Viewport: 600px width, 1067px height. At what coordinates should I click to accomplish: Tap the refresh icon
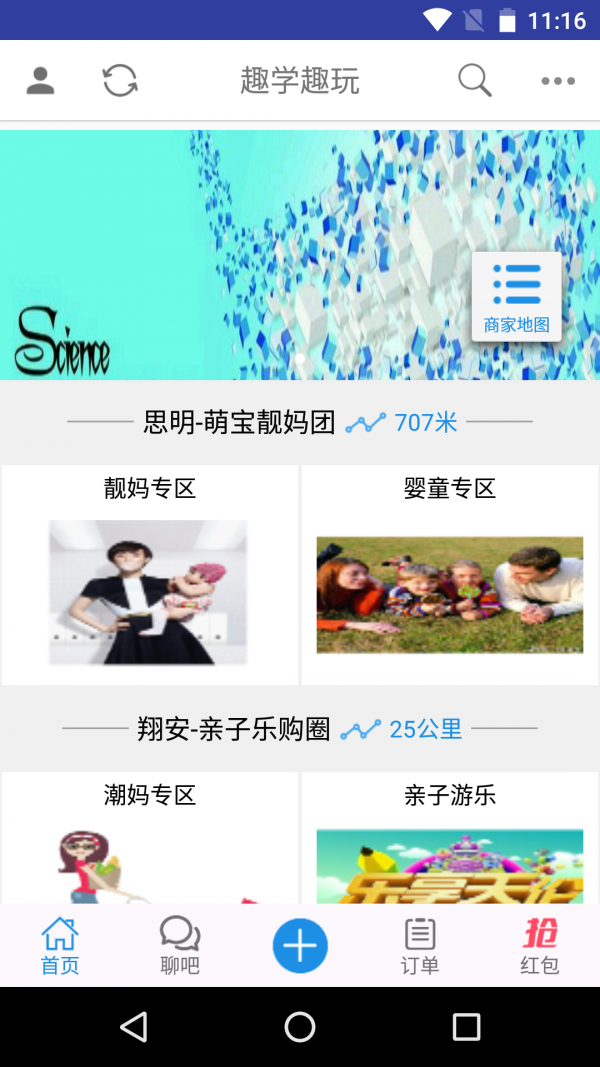click(x=120, y=80)
